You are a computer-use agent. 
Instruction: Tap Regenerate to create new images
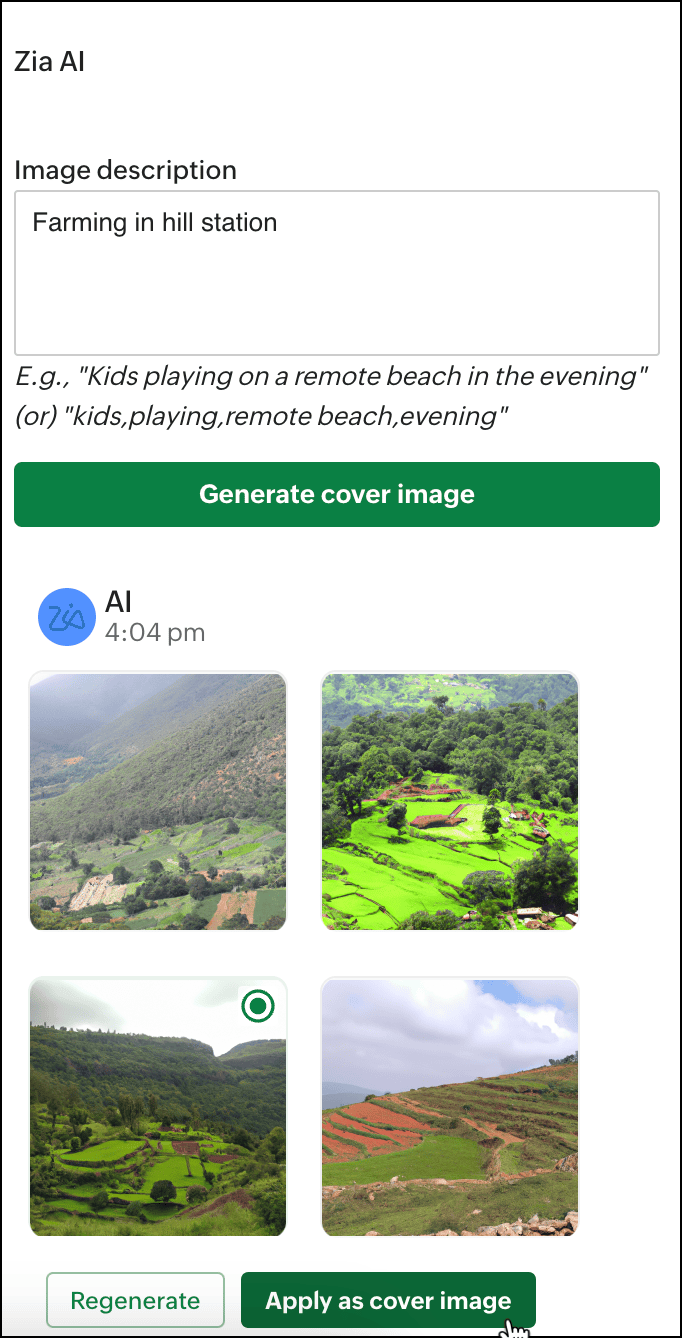pyautogui.click(x=135, y=1300)
